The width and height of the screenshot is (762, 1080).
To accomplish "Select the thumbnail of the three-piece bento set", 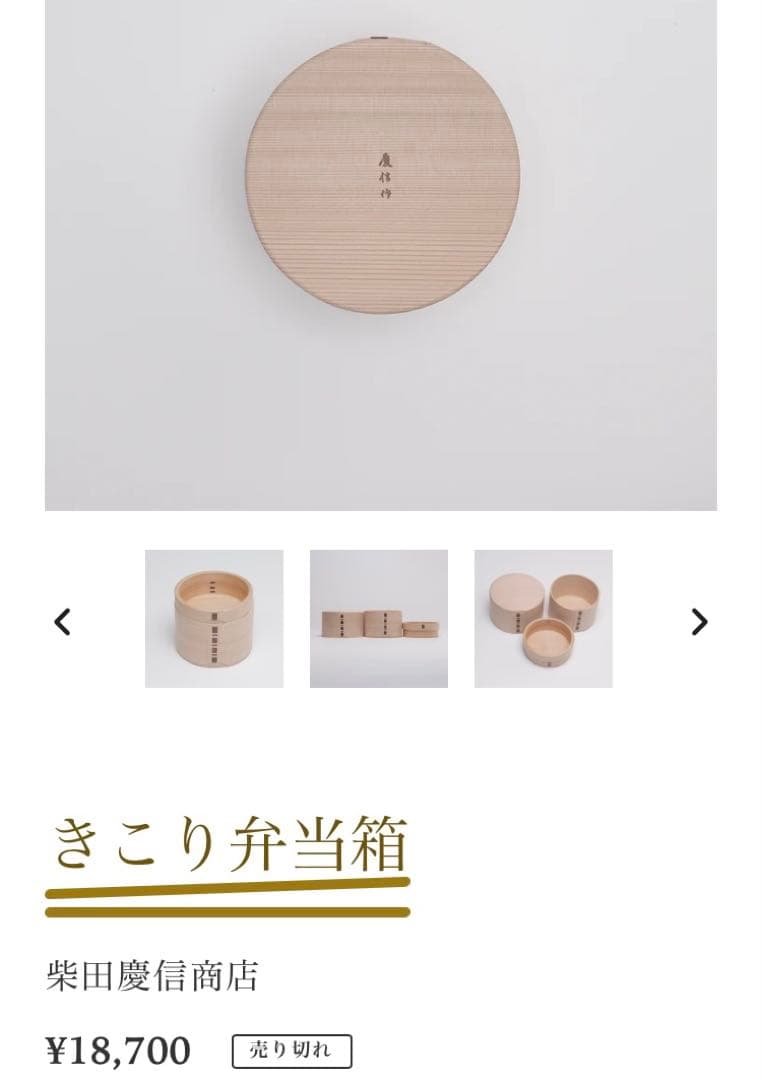I will (x=541, y=620).
